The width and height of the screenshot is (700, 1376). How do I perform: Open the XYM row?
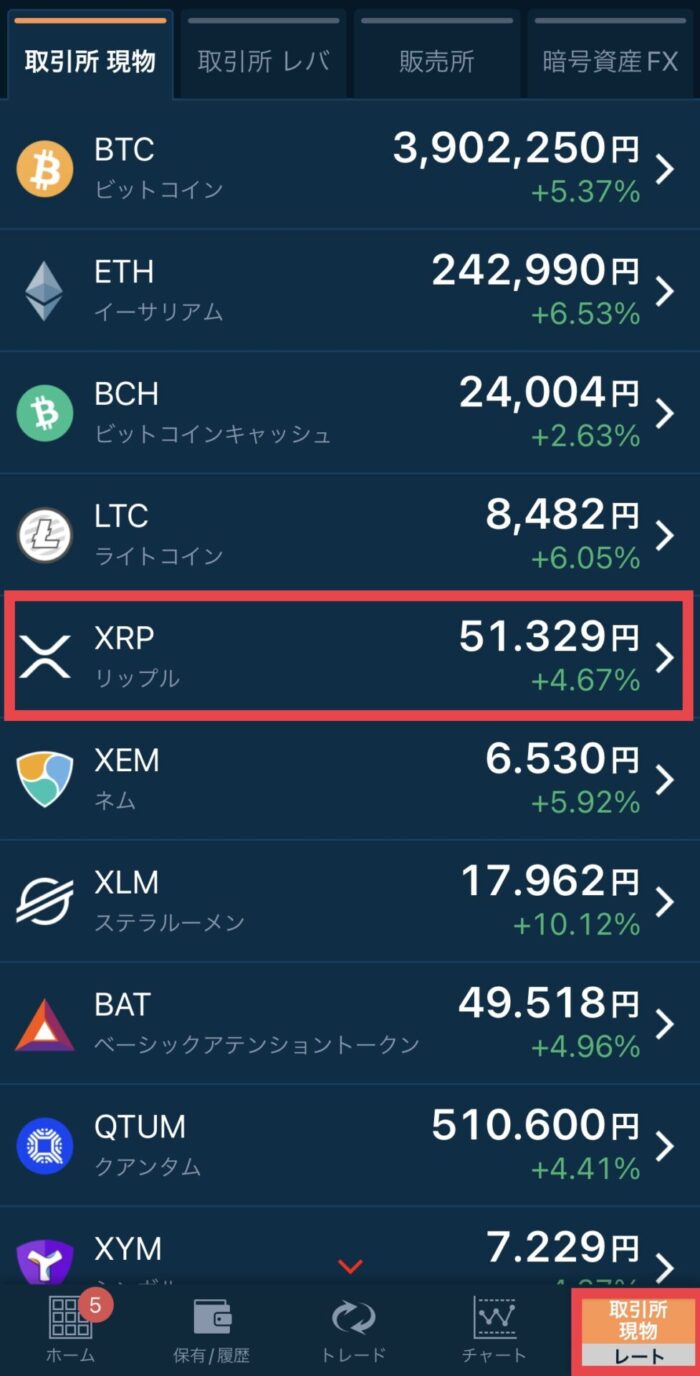350,1246
